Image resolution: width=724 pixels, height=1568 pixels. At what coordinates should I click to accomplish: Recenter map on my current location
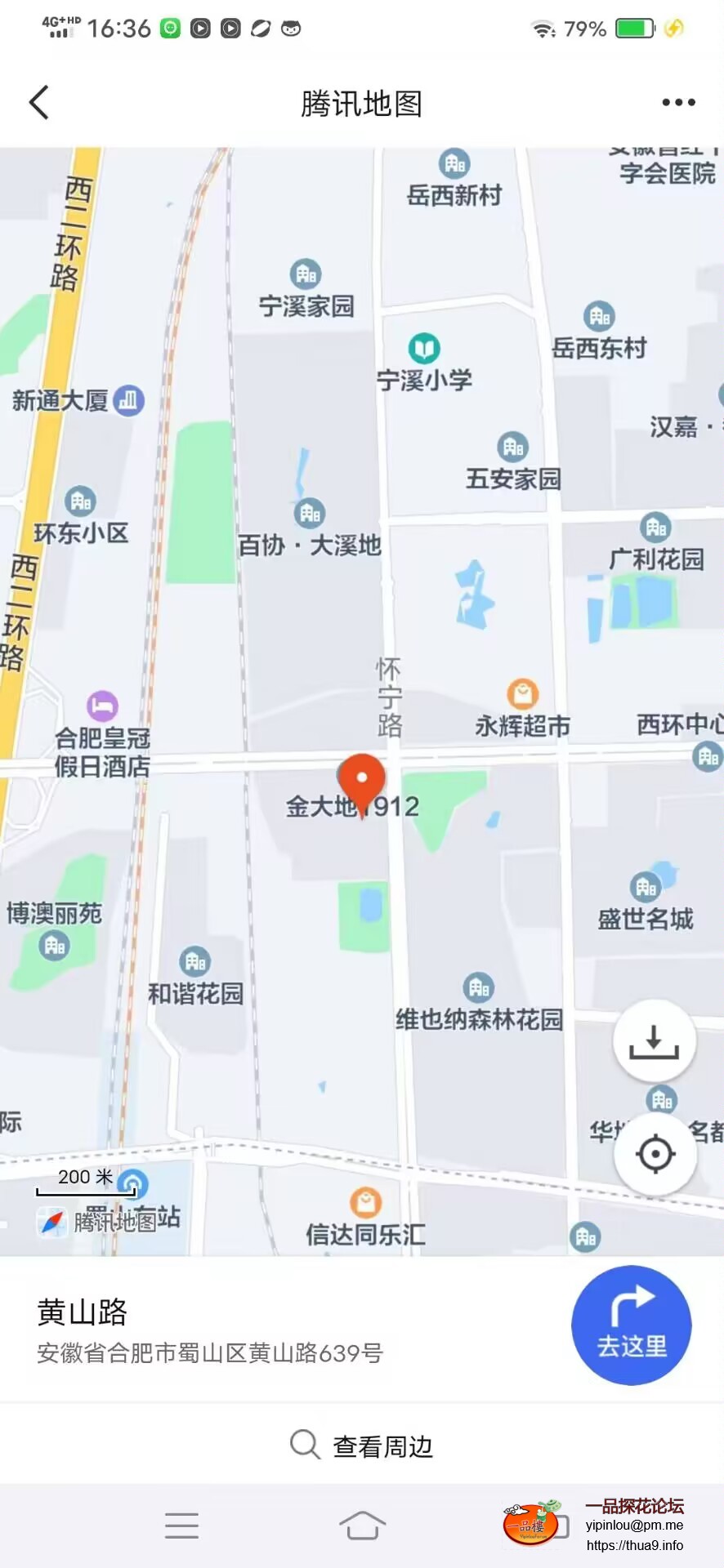(655, 1154)
